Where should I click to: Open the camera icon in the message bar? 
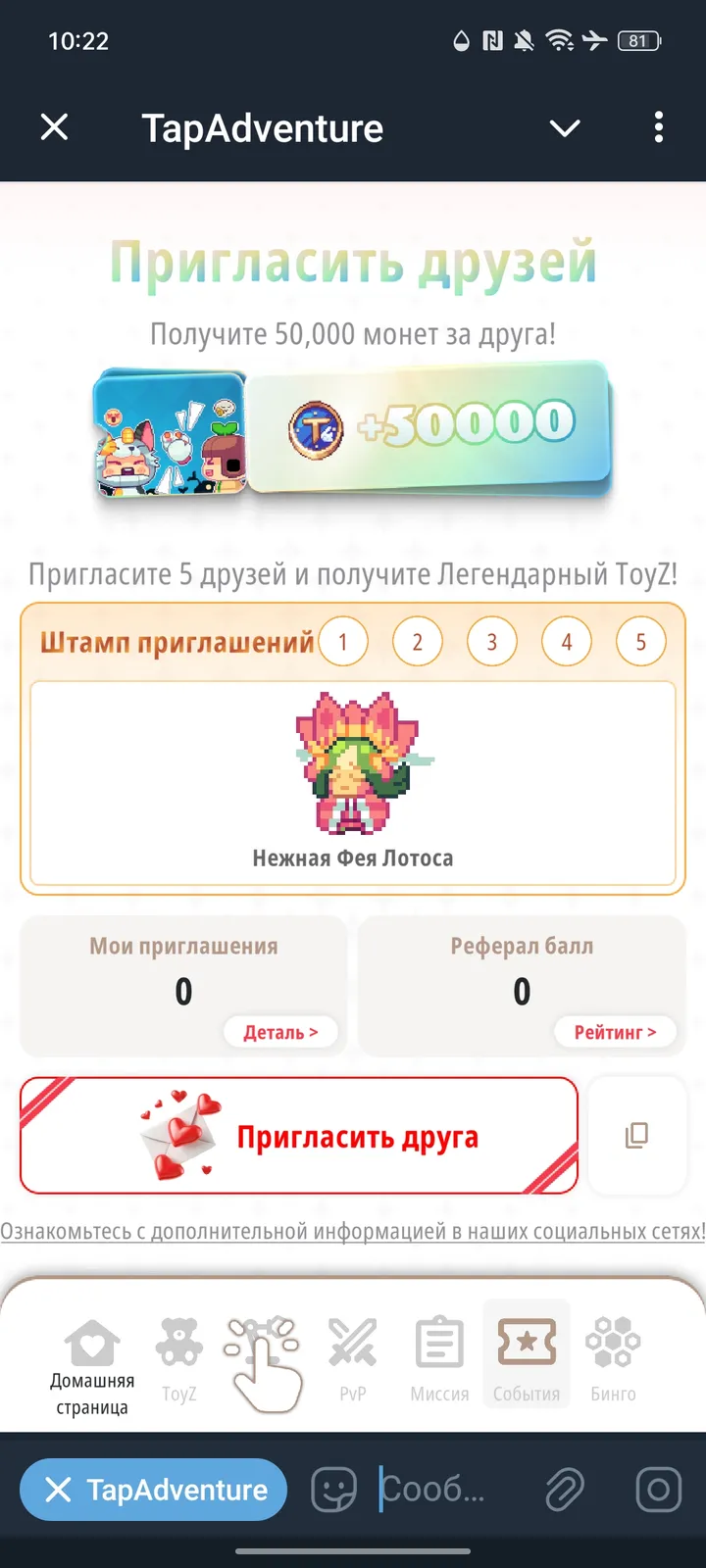pos(658,1490)
